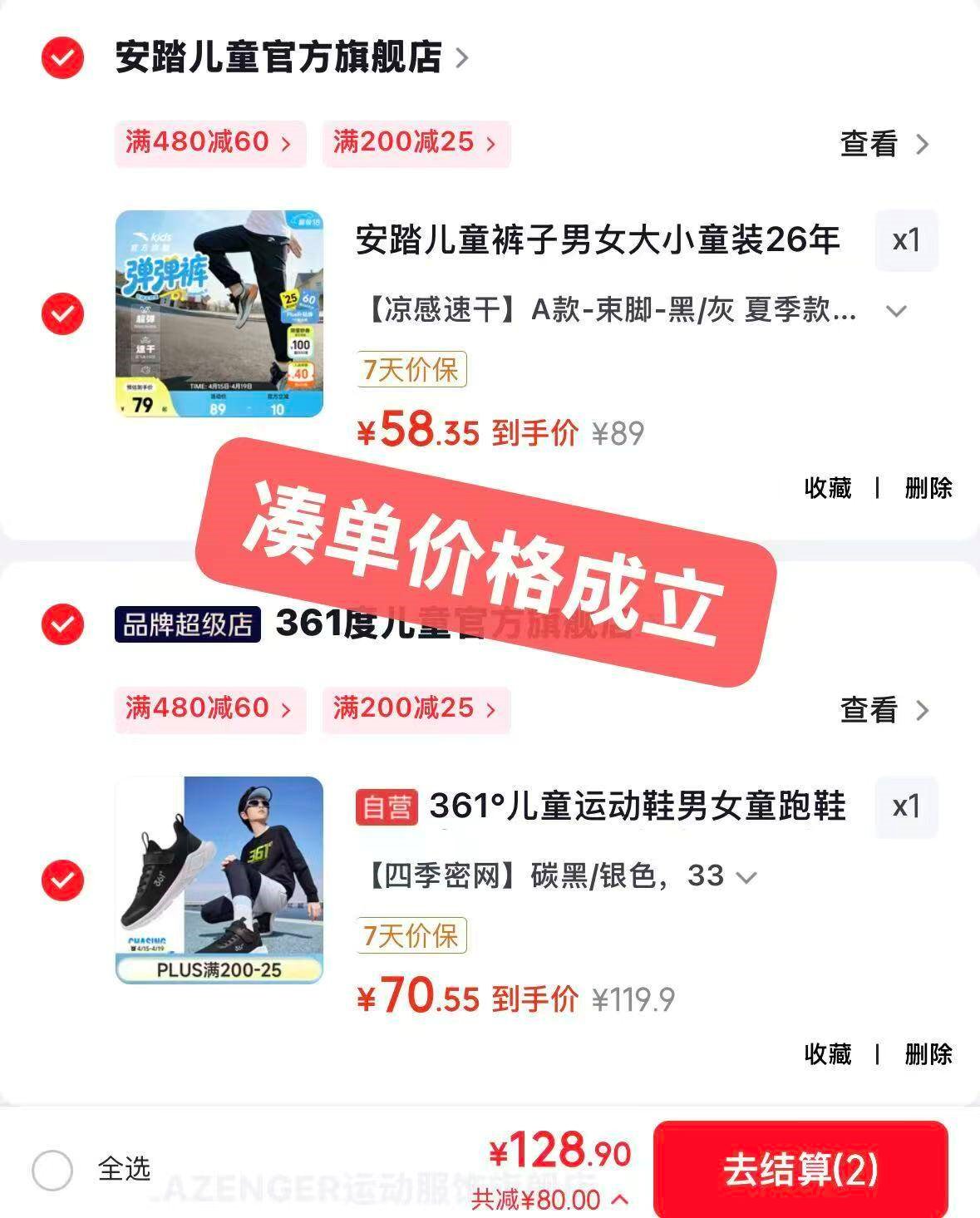Uncheck the 361度儿童 store checkbox

click(63, 624)
